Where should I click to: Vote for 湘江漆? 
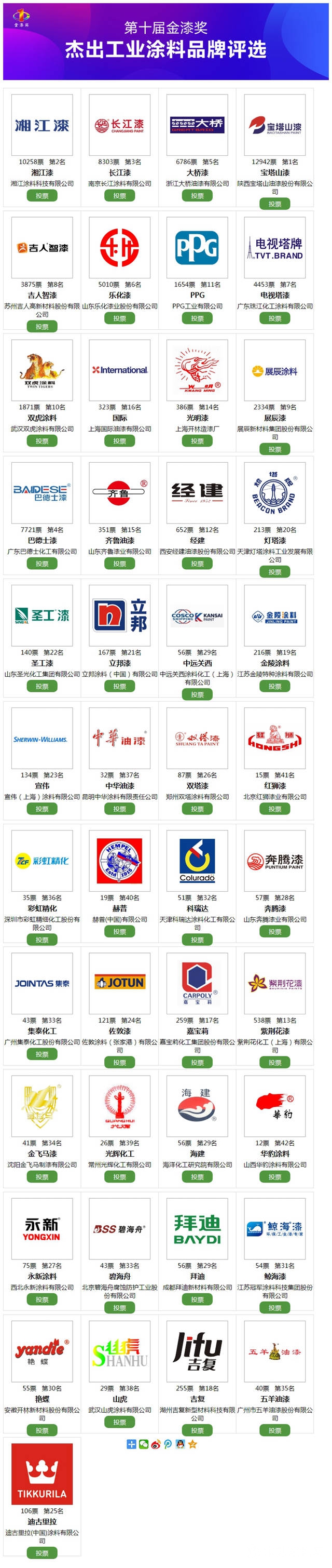click(42, 196)
